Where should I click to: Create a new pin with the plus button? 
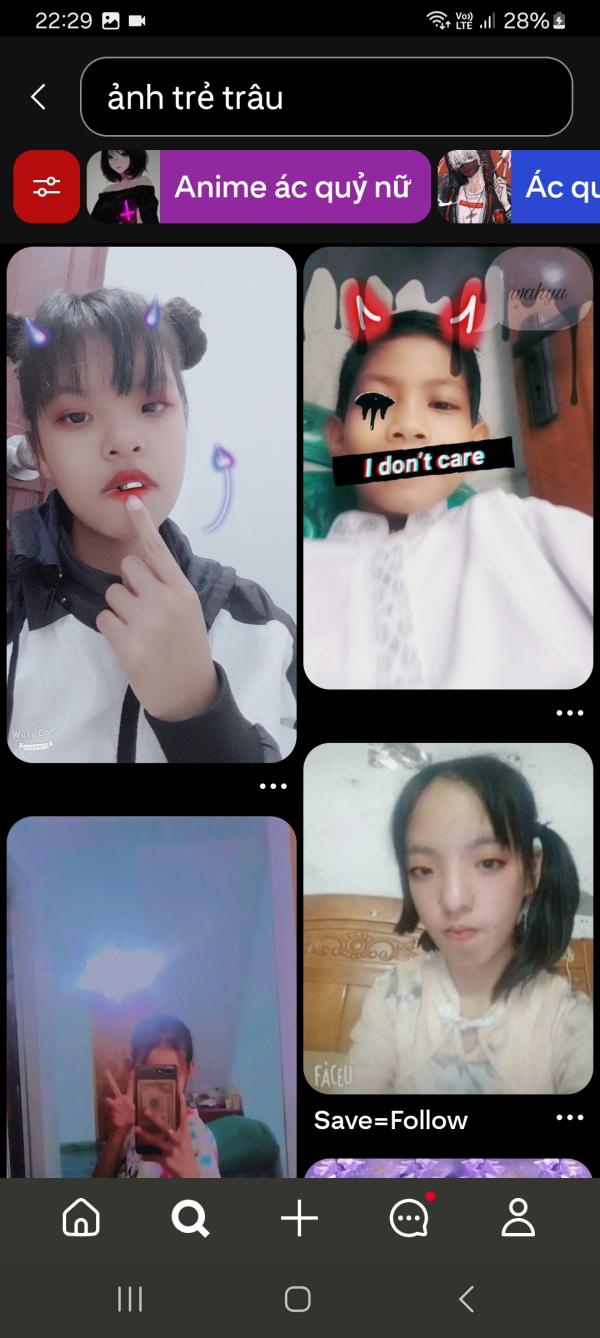(x=299, y=1218)
